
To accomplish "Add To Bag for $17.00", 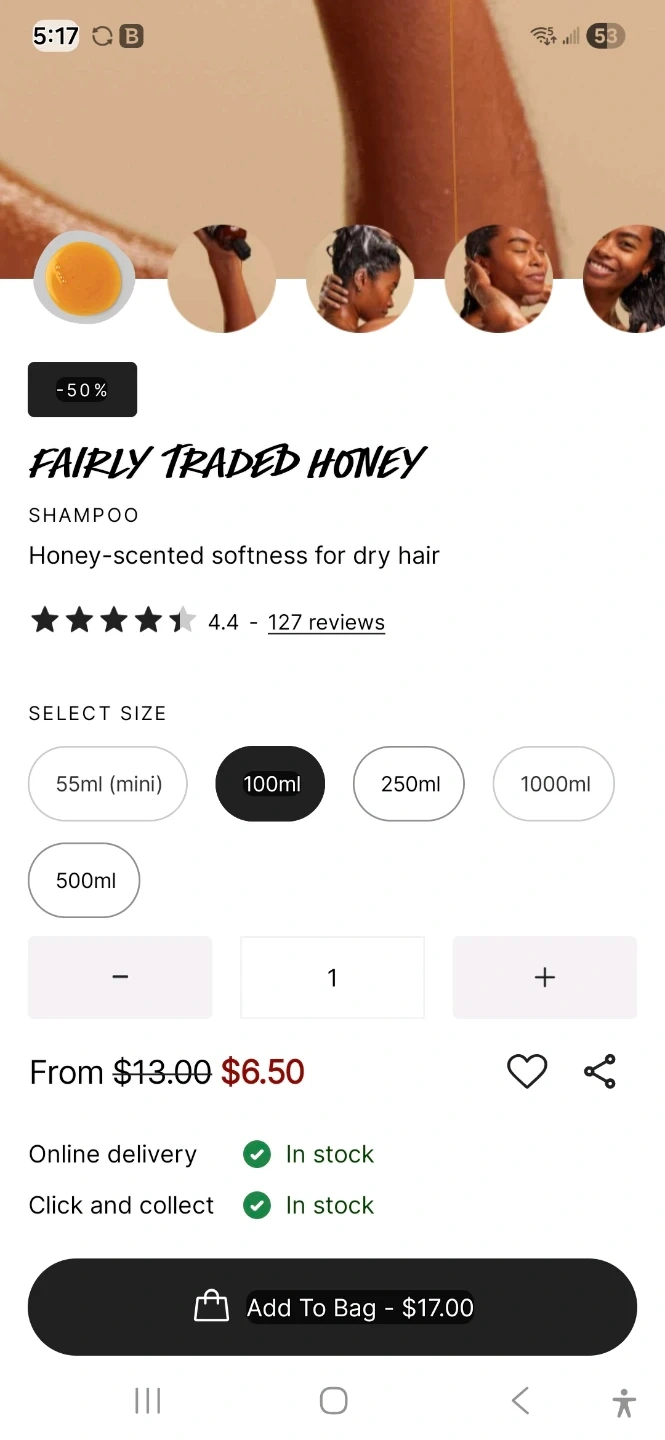I will pyautogui.click(x=332, y=1307).
